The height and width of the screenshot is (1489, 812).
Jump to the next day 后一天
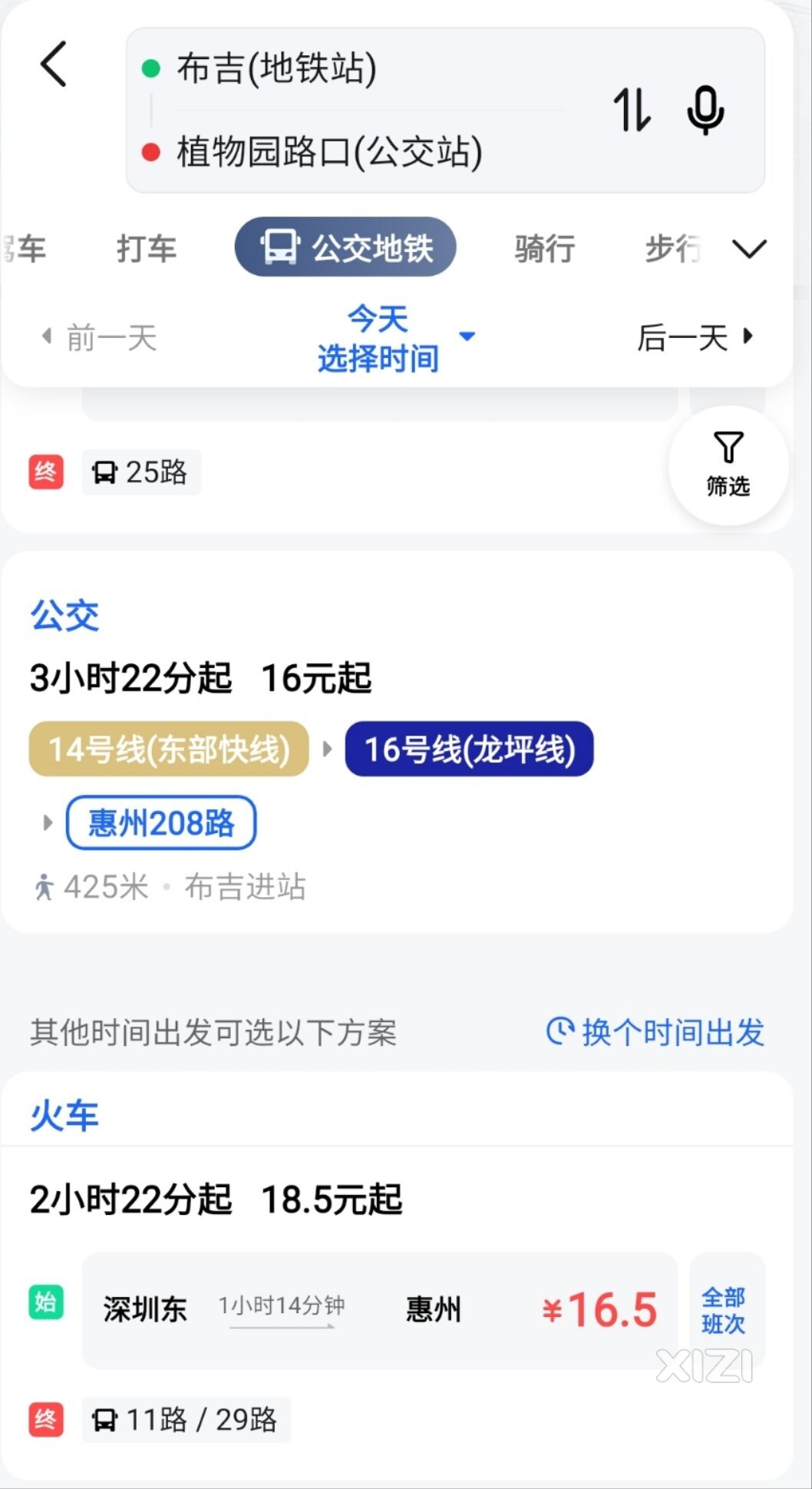tap(695, 337)
